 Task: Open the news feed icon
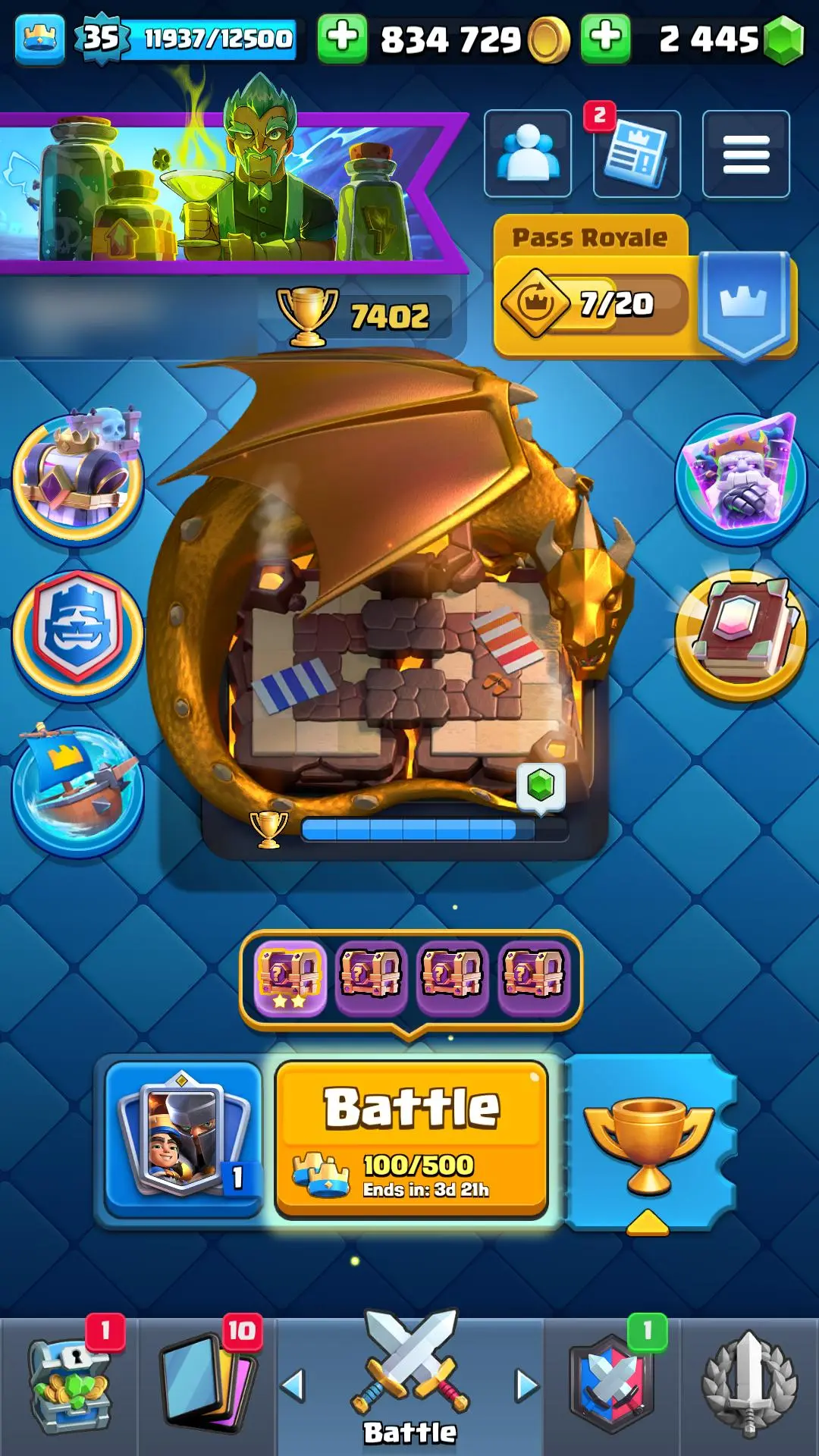pos(637,154)
